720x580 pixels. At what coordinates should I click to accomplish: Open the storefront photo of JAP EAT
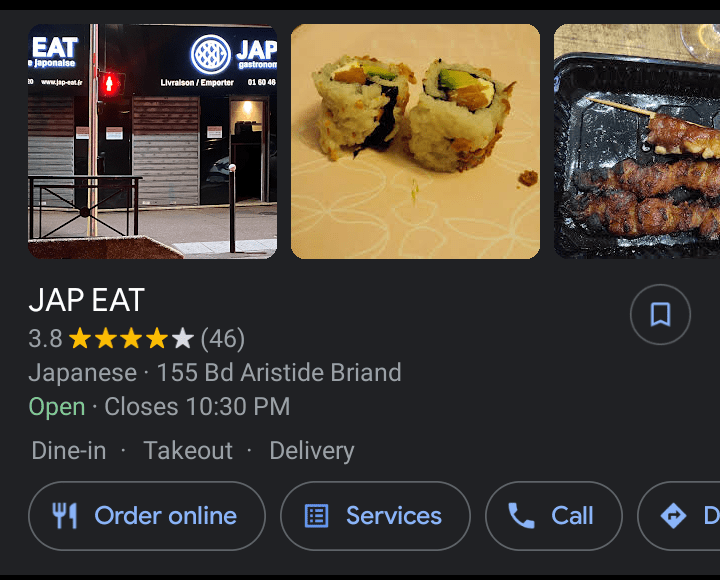(152, 141)
